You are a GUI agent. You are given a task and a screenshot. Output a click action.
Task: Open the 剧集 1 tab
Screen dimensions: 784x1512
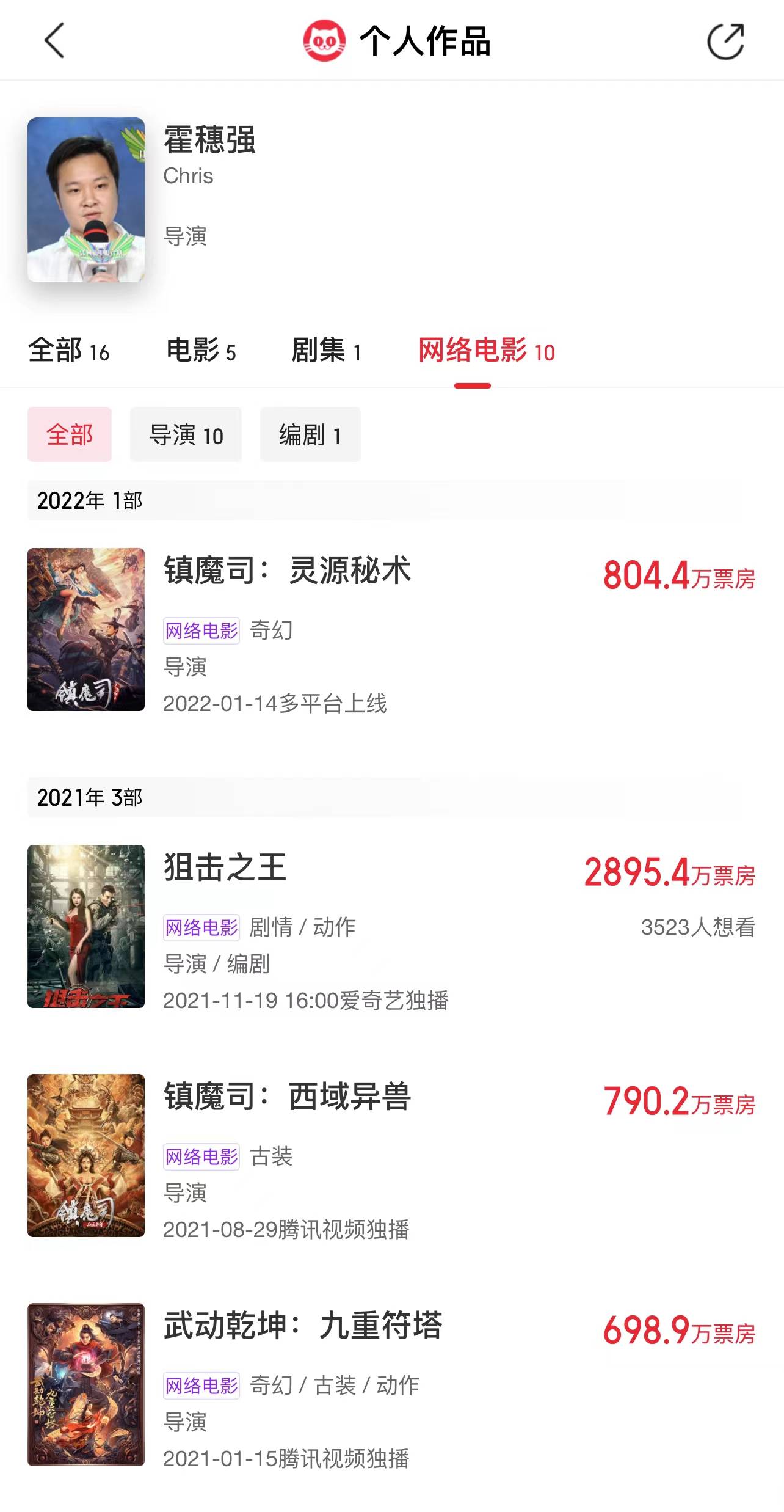click(x=326, y=351)
